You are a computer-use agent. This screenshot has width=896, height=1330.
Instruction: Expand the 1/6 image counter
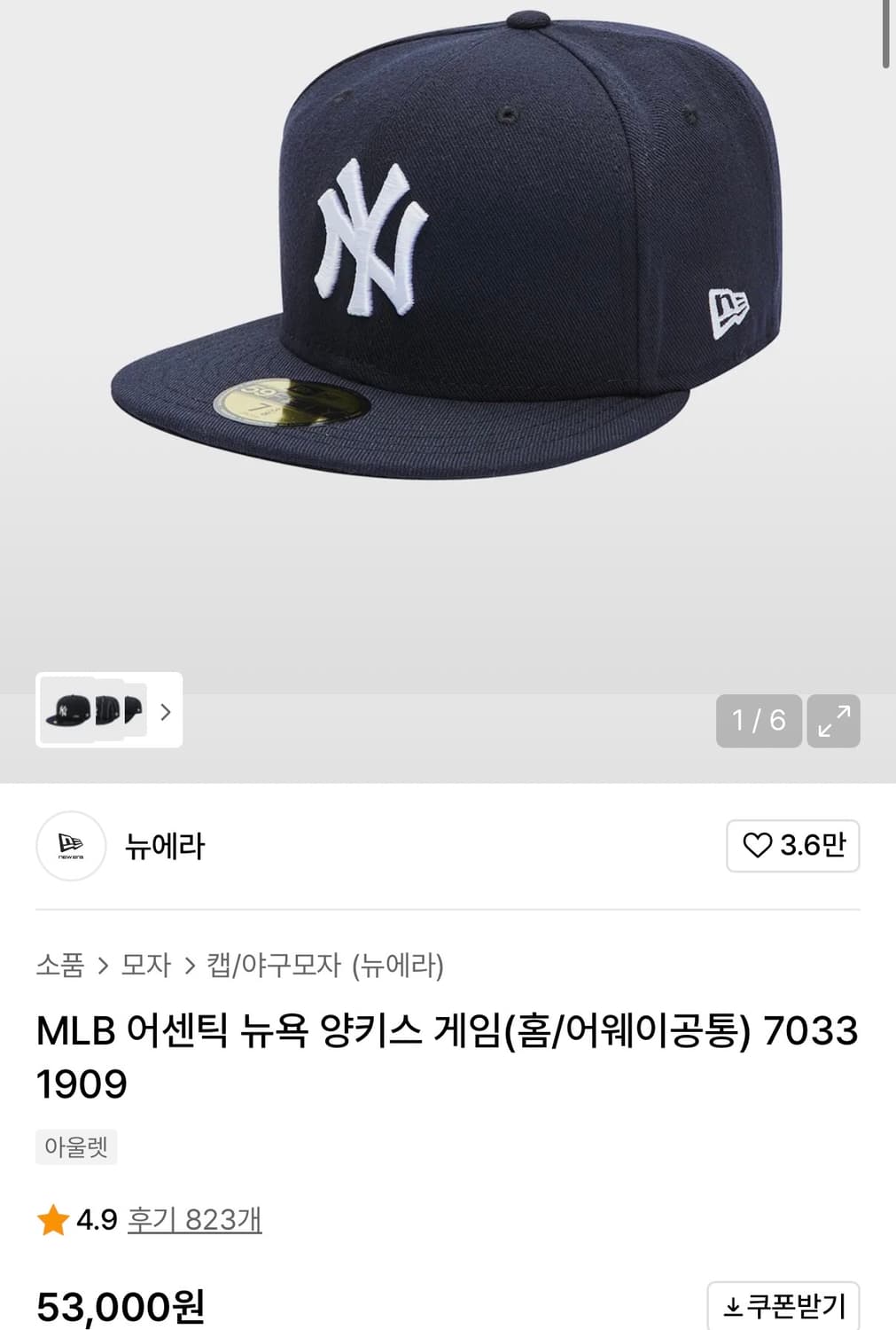[x=758, y=721]
